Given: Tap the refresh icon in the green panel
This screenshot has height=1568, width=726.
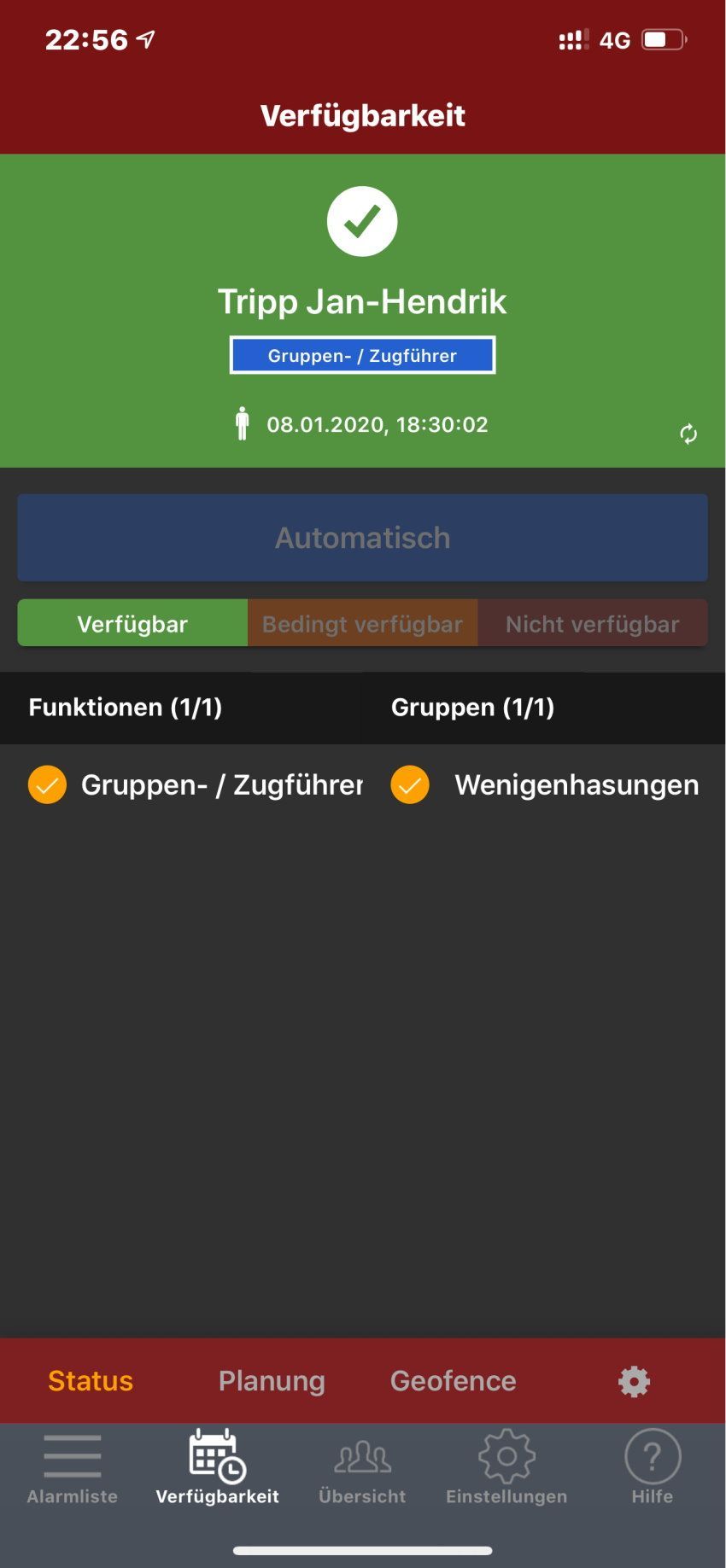Looking at the screenshot, I should point(688,434).
